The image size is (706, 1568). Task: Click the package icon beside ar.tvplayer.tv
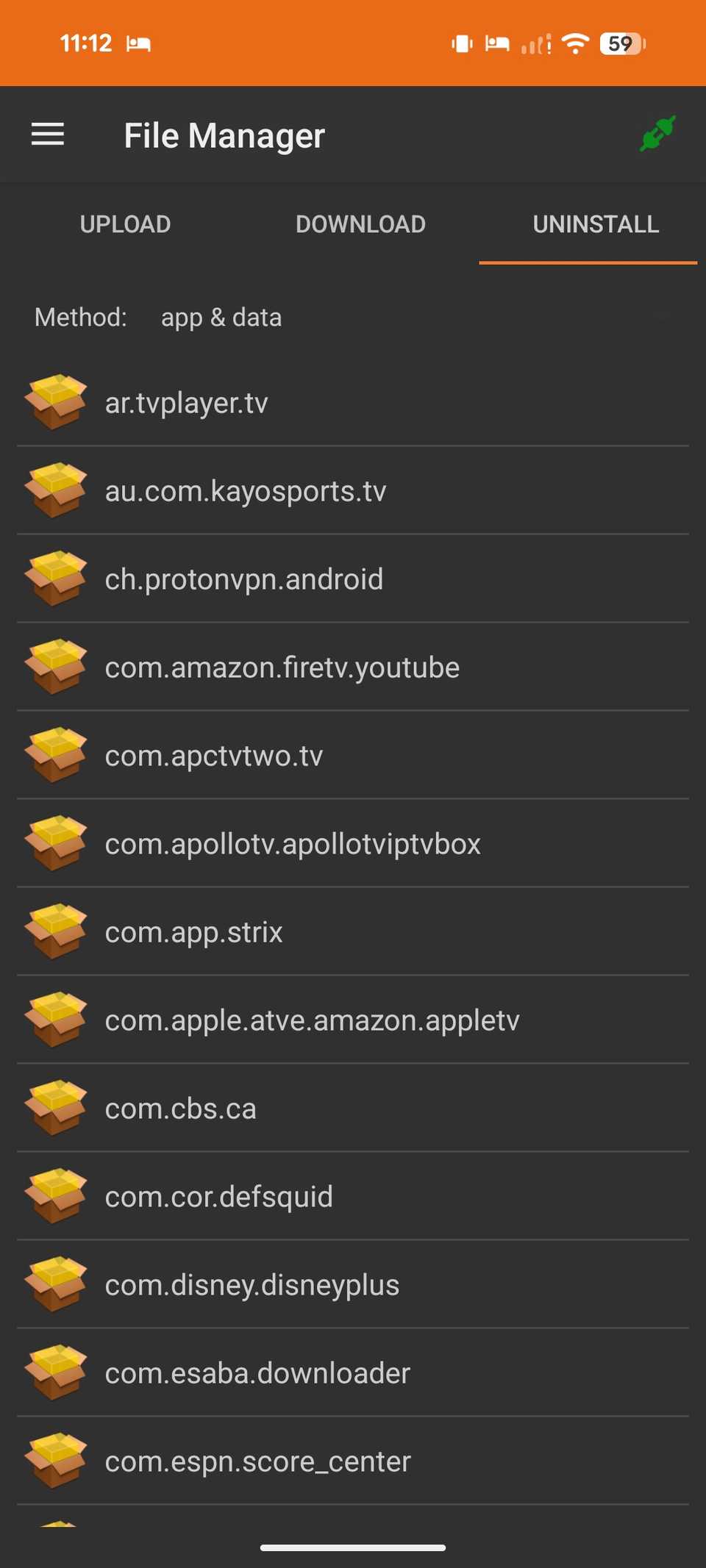(x=55, y=402)
